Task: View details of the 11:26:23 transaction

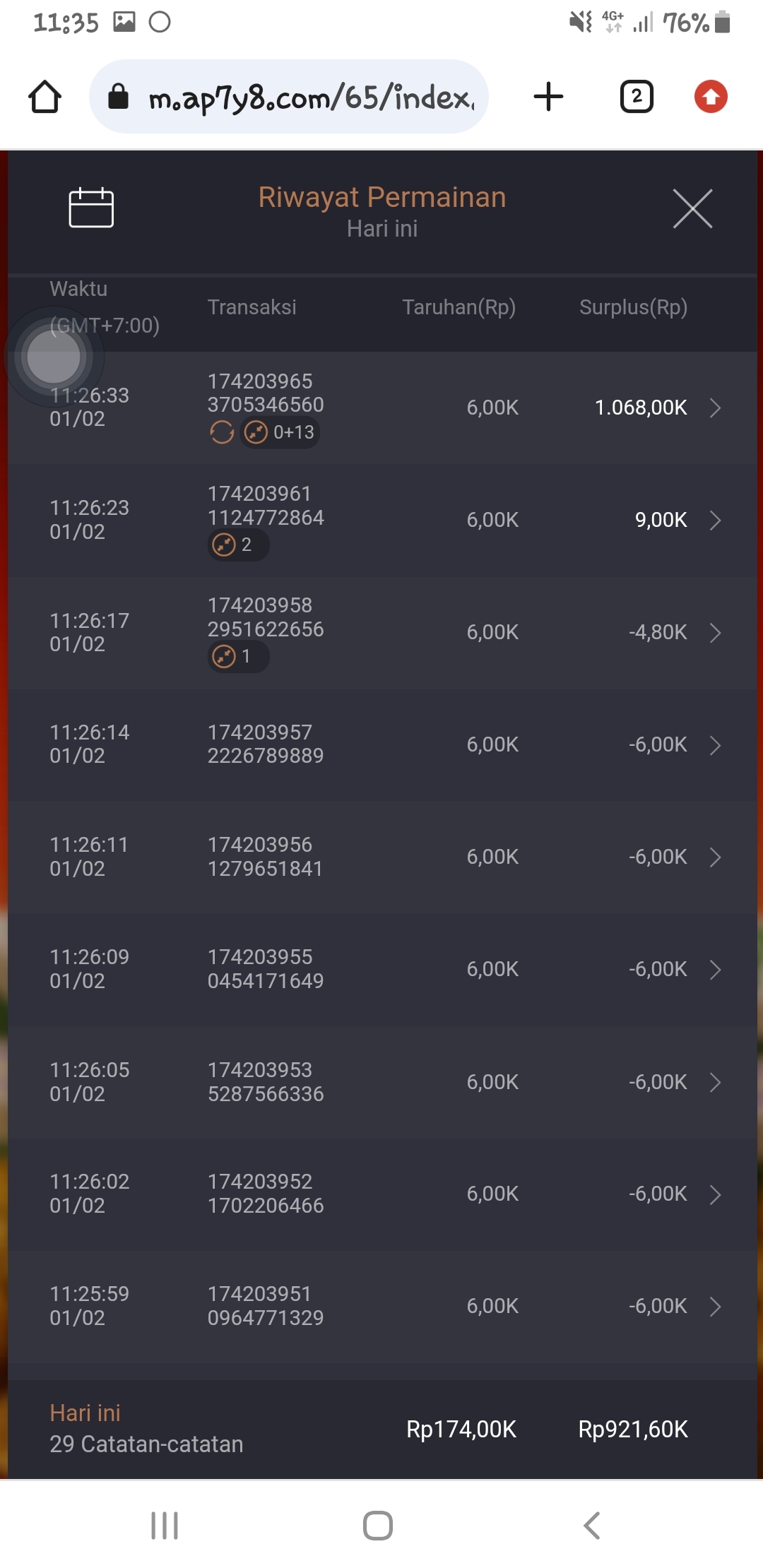Action: (x=715, y=521)
